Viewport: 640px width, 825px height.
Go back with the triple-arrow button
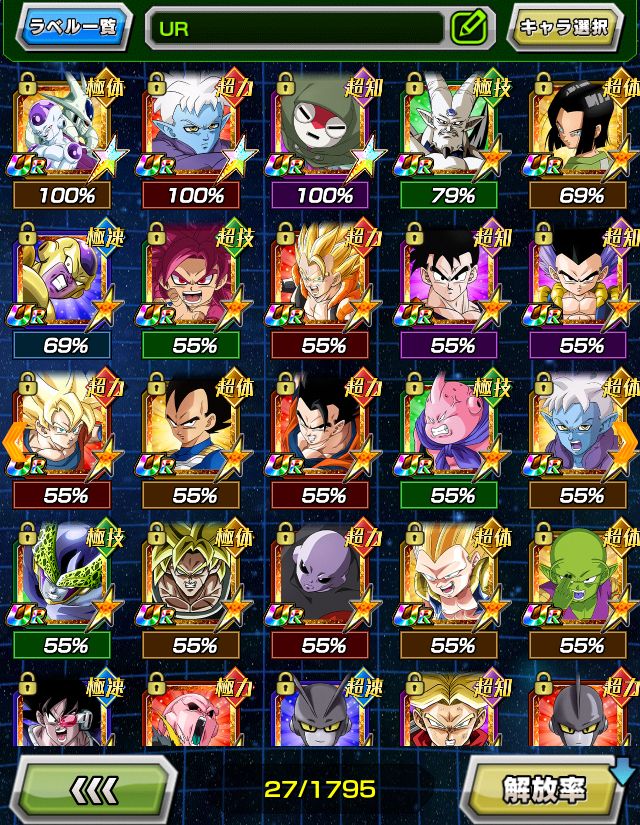(95, 789)
